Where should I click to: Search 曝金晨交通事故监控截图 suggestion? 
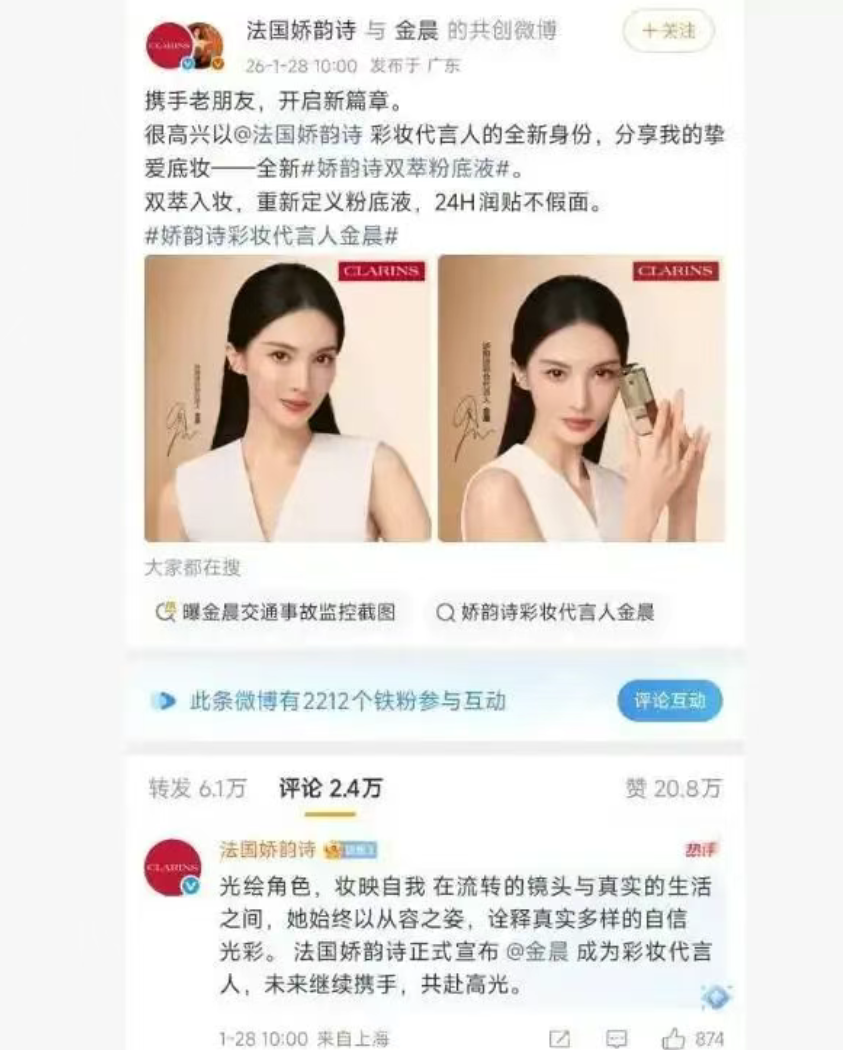coord(277,612)
